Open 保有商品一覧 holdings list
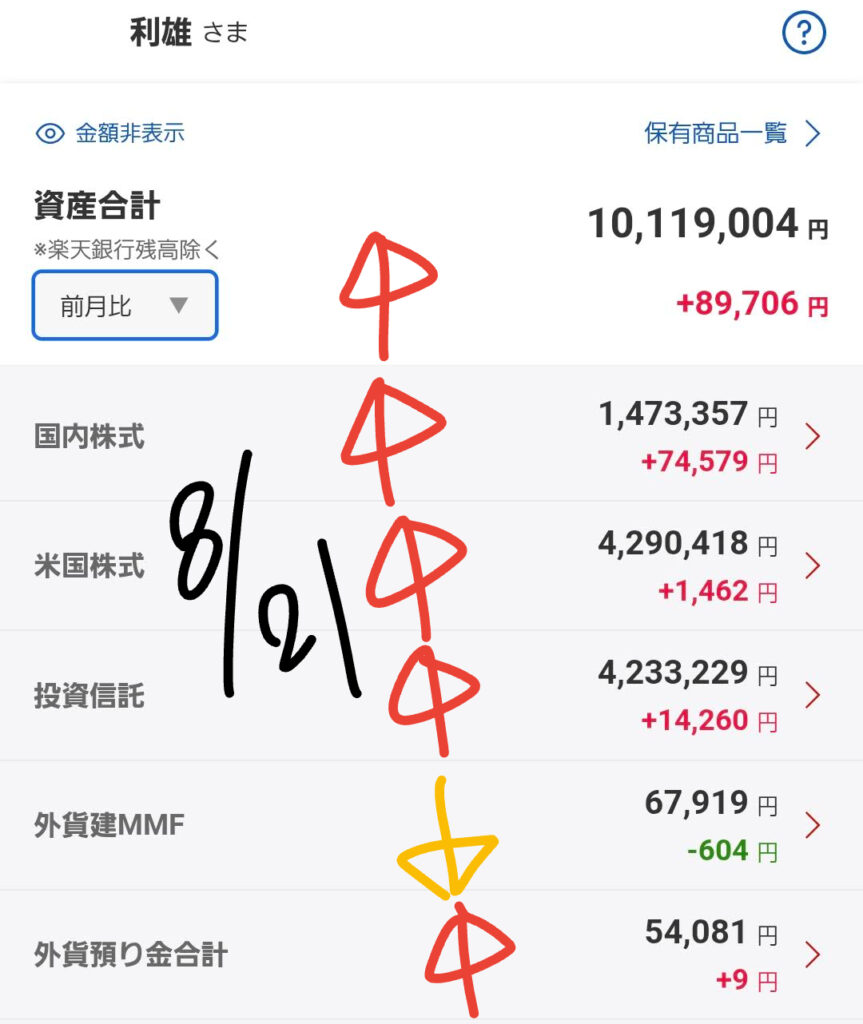This screenshot has width=863, height=1024. click(732, 133)
